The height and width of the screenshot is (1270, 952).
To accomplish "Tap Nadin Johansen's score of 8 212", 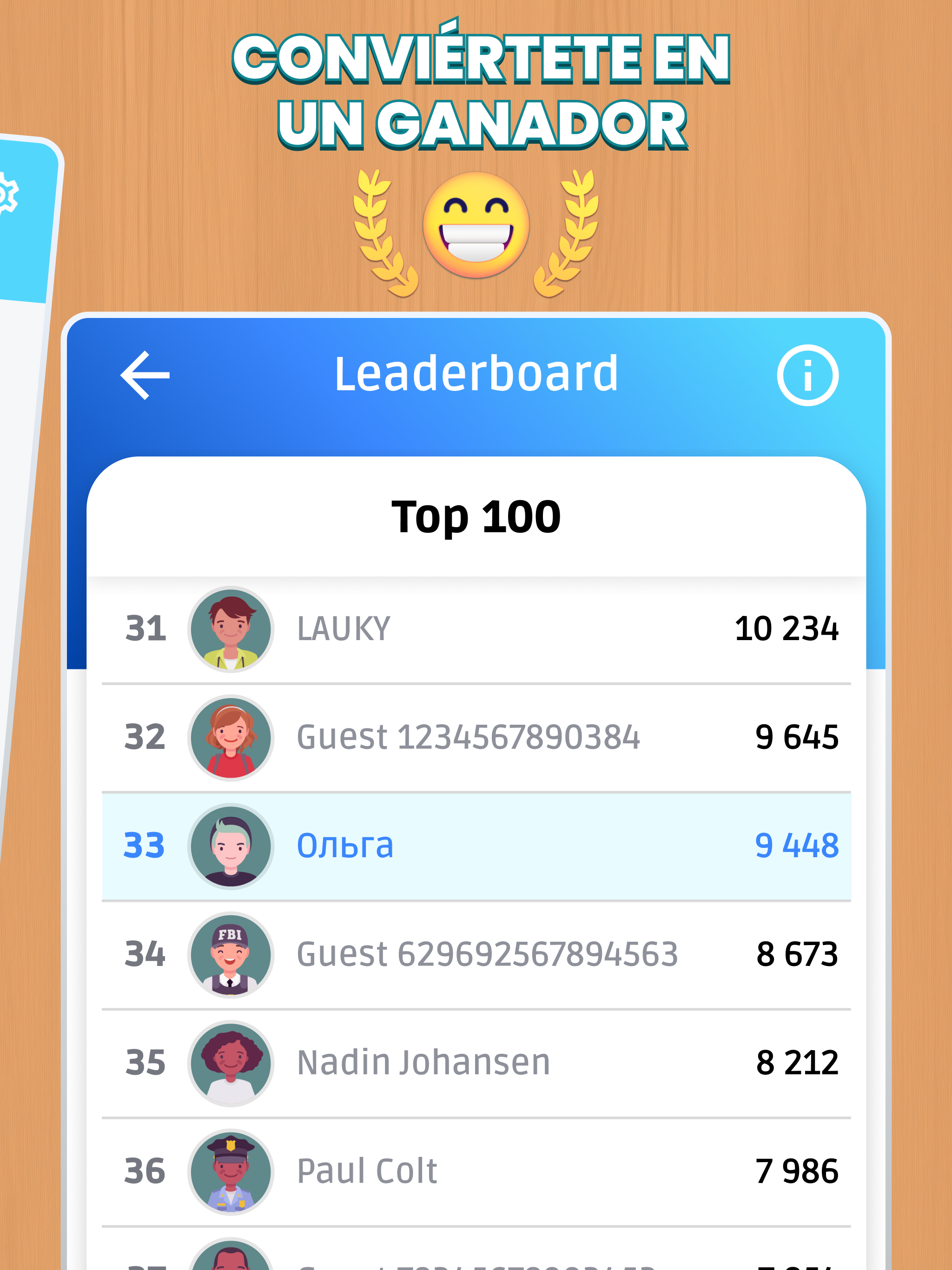I will (x=798, y=1061).
